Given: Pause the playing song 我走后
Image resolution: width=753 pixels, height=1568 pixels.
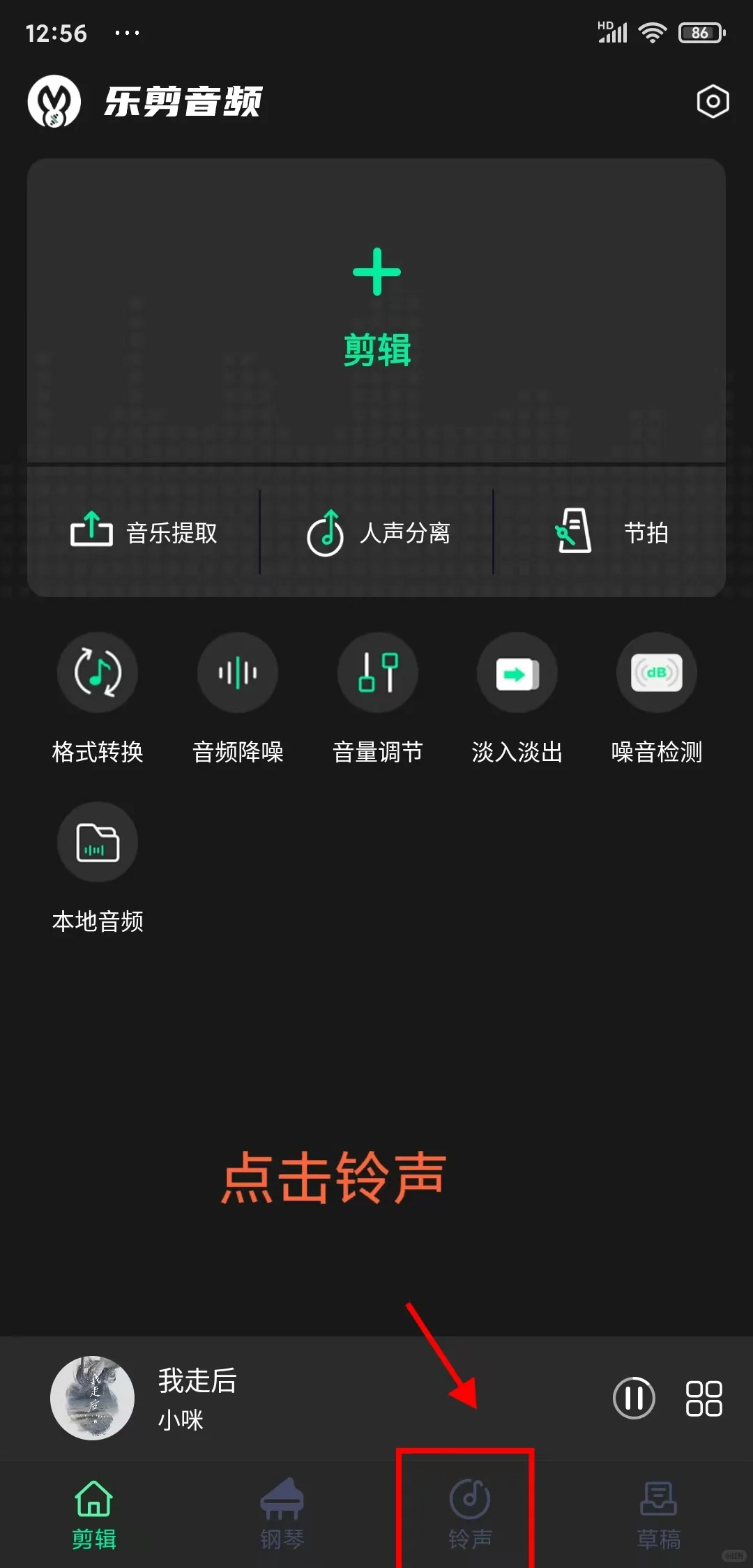Looking at the screenshot, I should tap(634, 1399).
